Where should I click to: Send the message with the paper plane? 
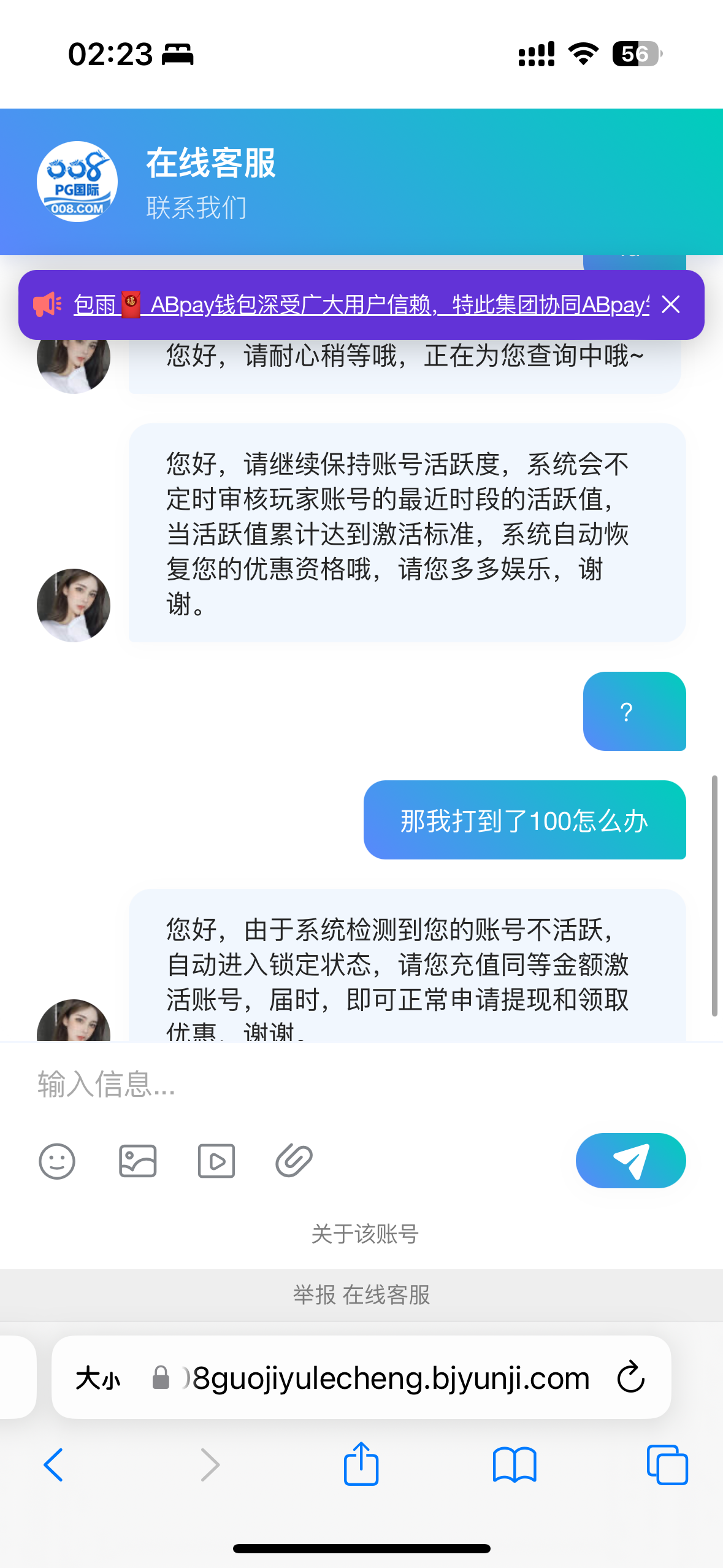[x=630, y=1160]
